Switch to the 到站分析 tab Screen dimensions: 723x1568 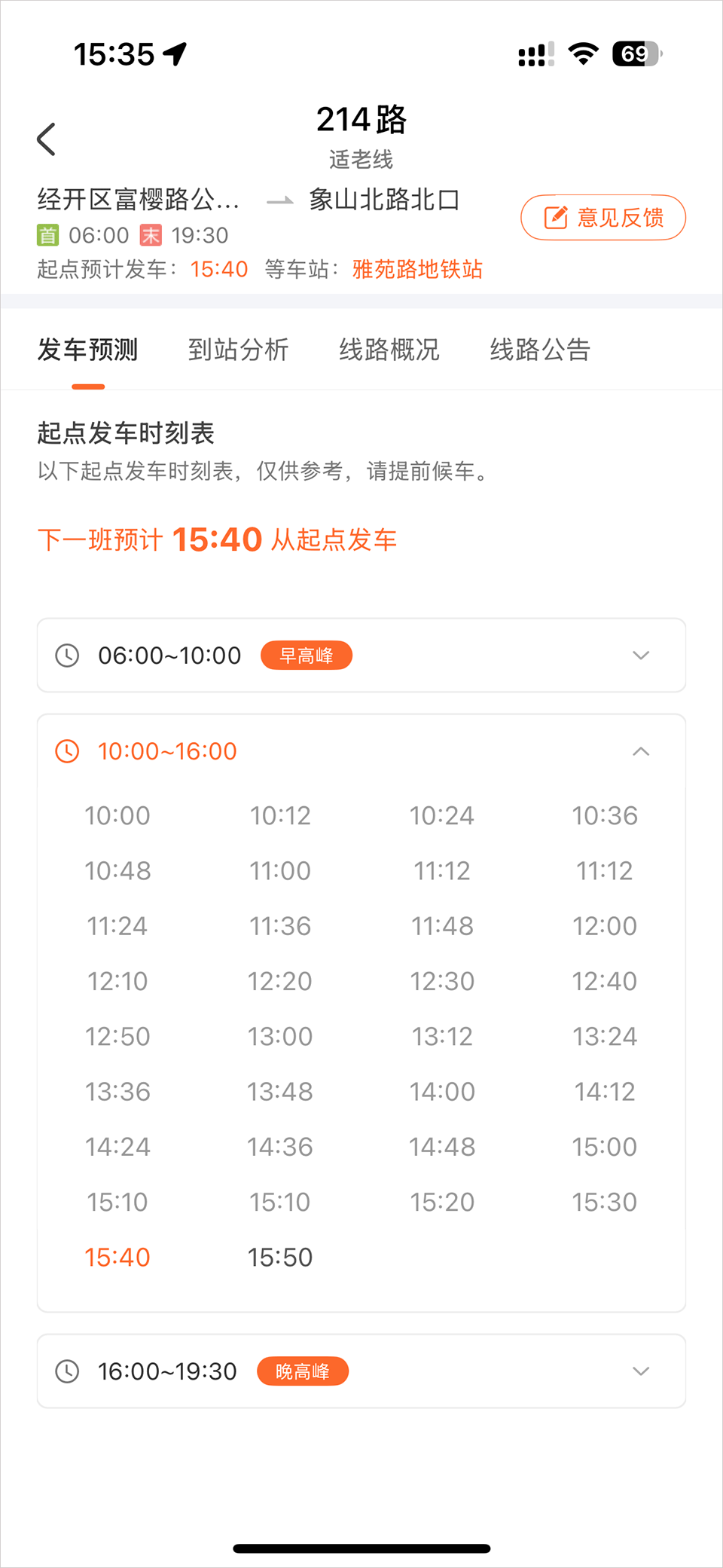click(x=238, y=350)
